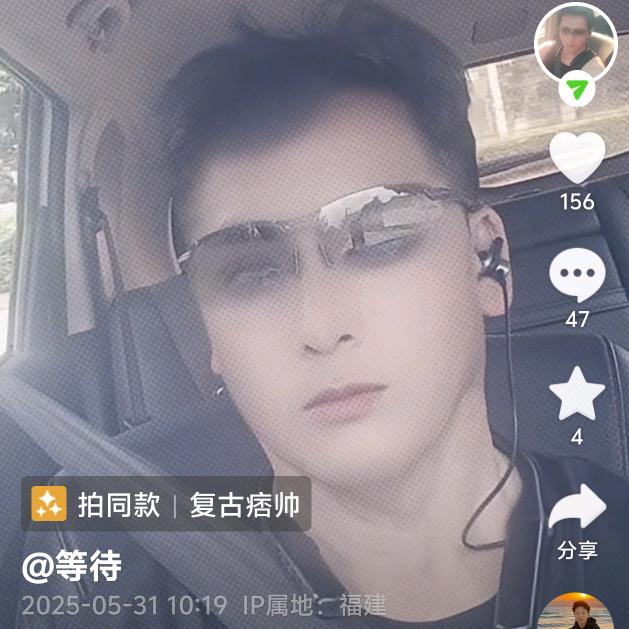Like this video
The image size is (629, 629).
pyautogui.click(x=577, y=158)
